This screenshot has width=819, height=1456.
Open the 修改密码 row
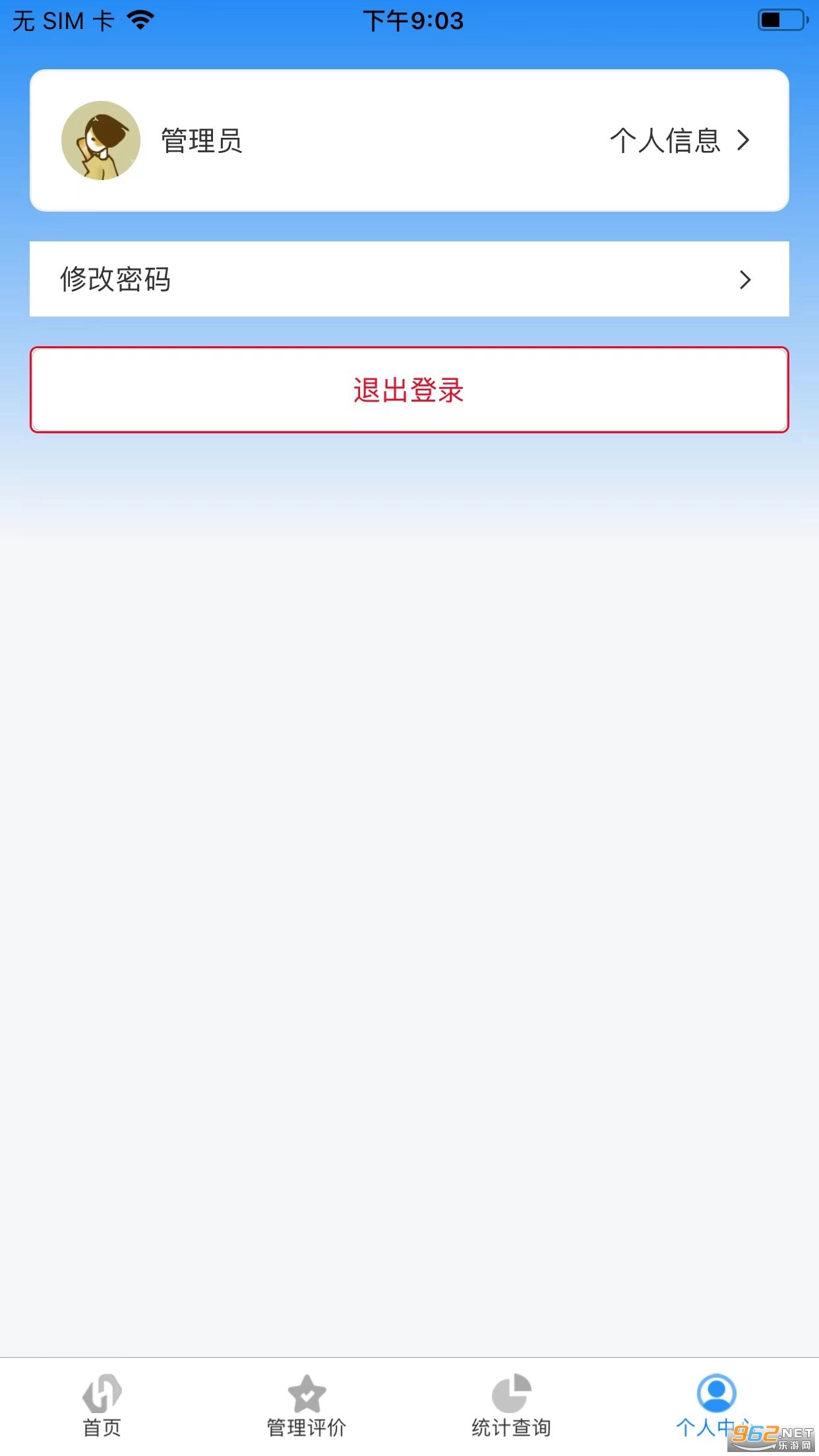pos(409,279)
